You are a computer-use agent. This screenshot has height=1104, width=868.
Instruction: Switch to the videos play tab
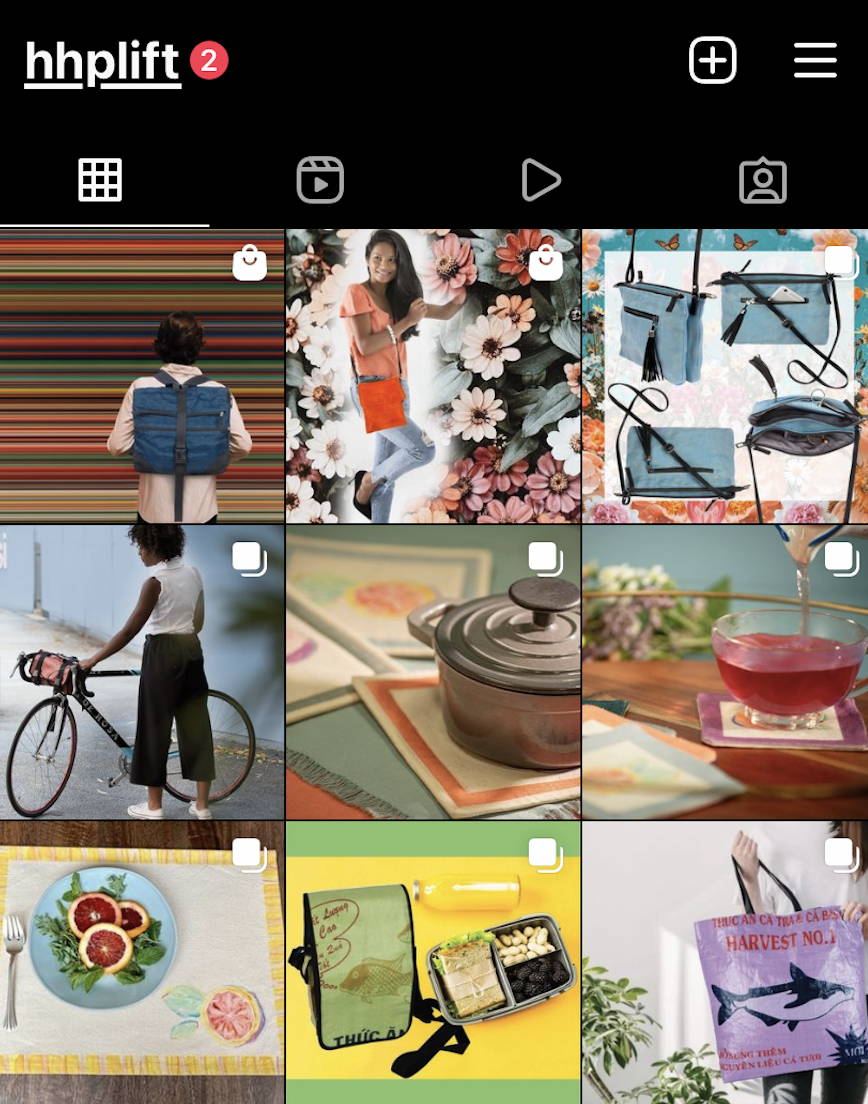click(540, 181)
